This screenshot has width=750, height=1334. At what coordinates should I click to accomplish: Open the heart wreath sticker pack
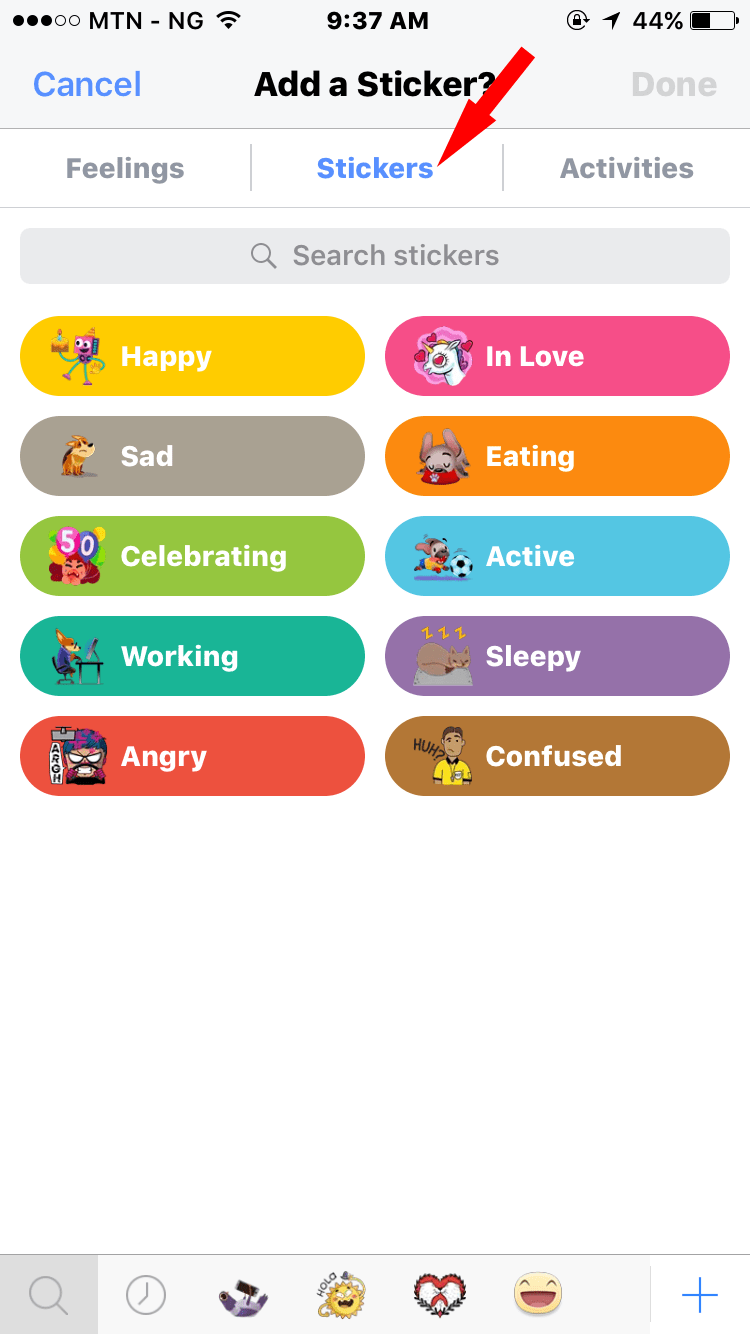pyautogui.click(x=440, y=1295)
